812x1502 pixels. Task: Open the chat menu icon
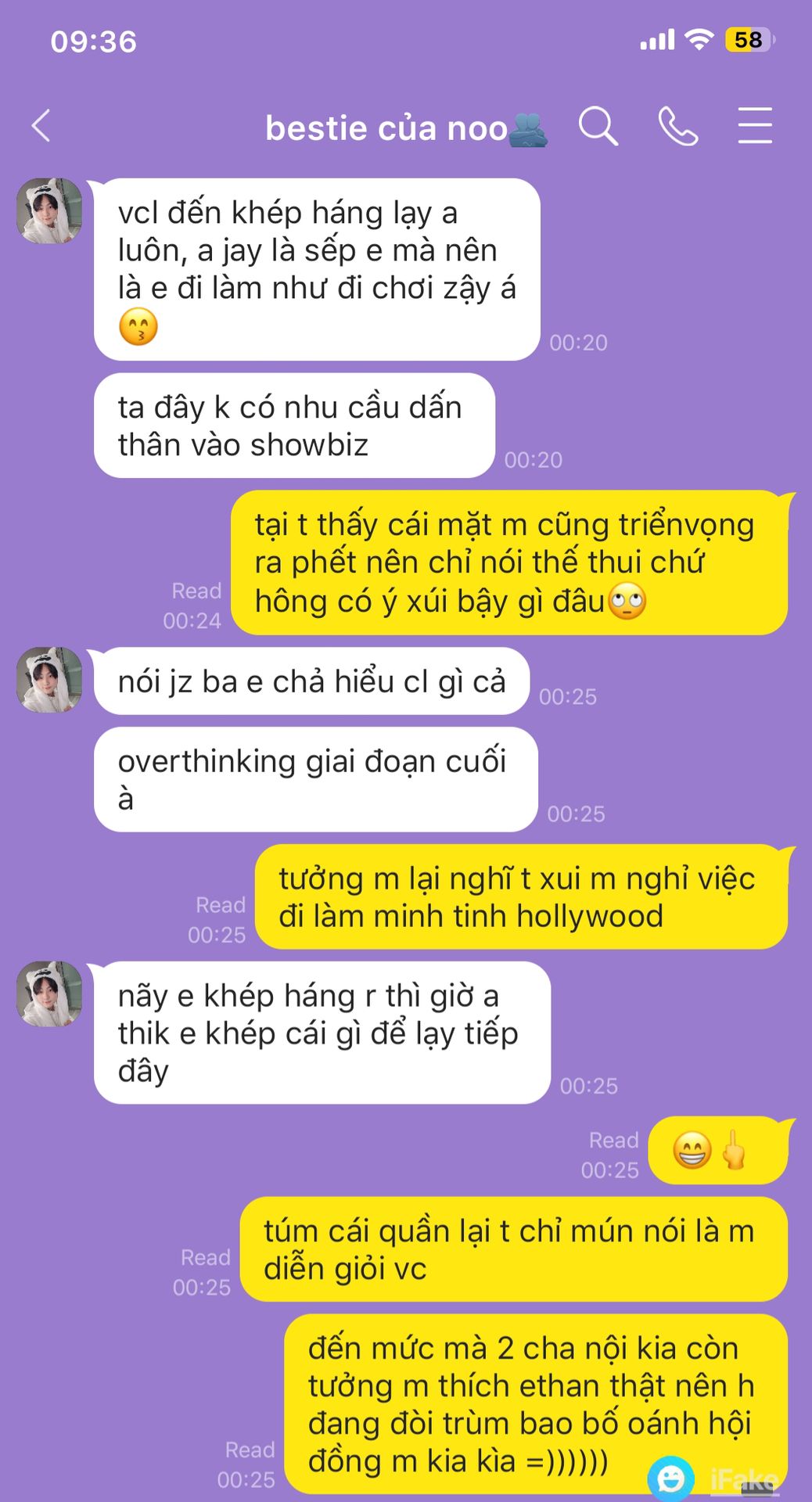[755, 126]
